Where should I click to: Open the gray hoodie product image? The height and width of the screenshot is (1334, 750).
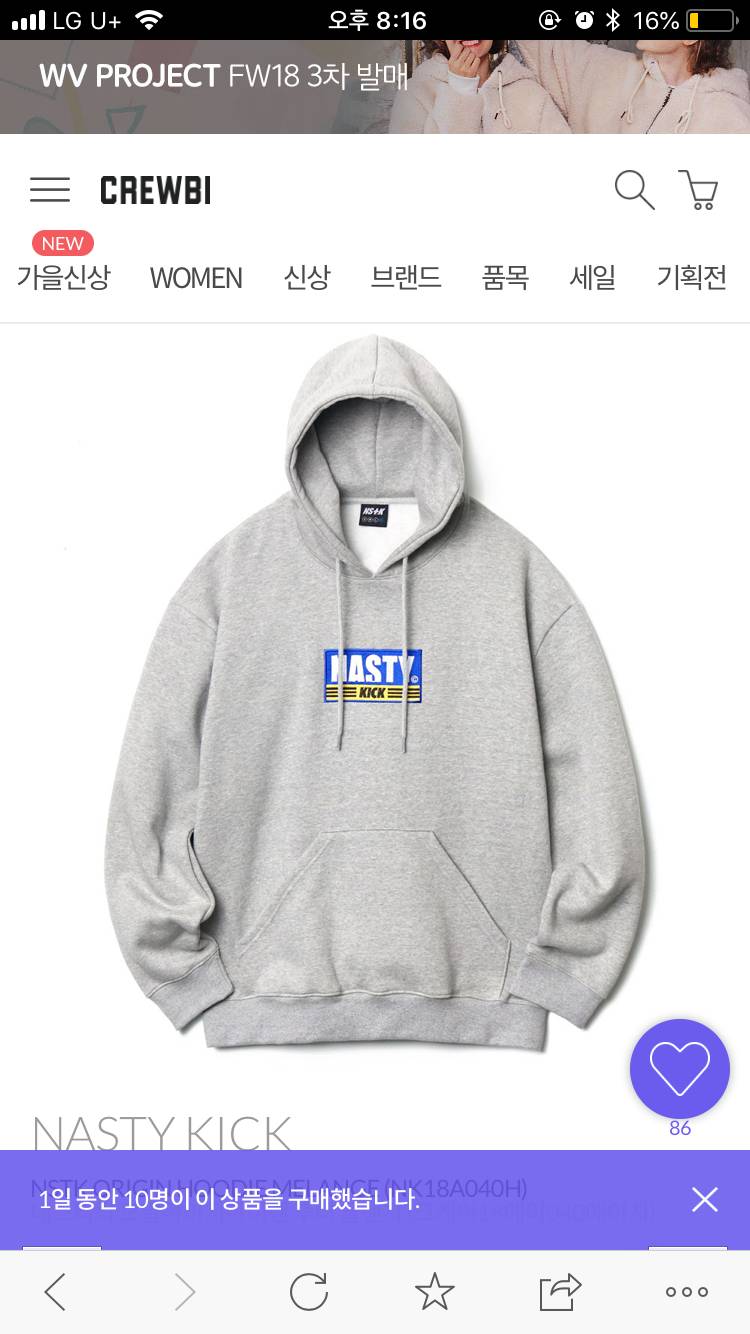click(x=375, y=690)
